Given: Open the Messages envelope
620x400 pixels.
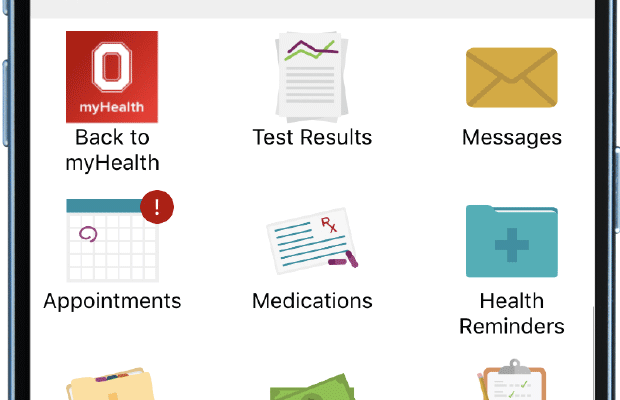Looking at the screenshot, I should click(x=511, y=77).
